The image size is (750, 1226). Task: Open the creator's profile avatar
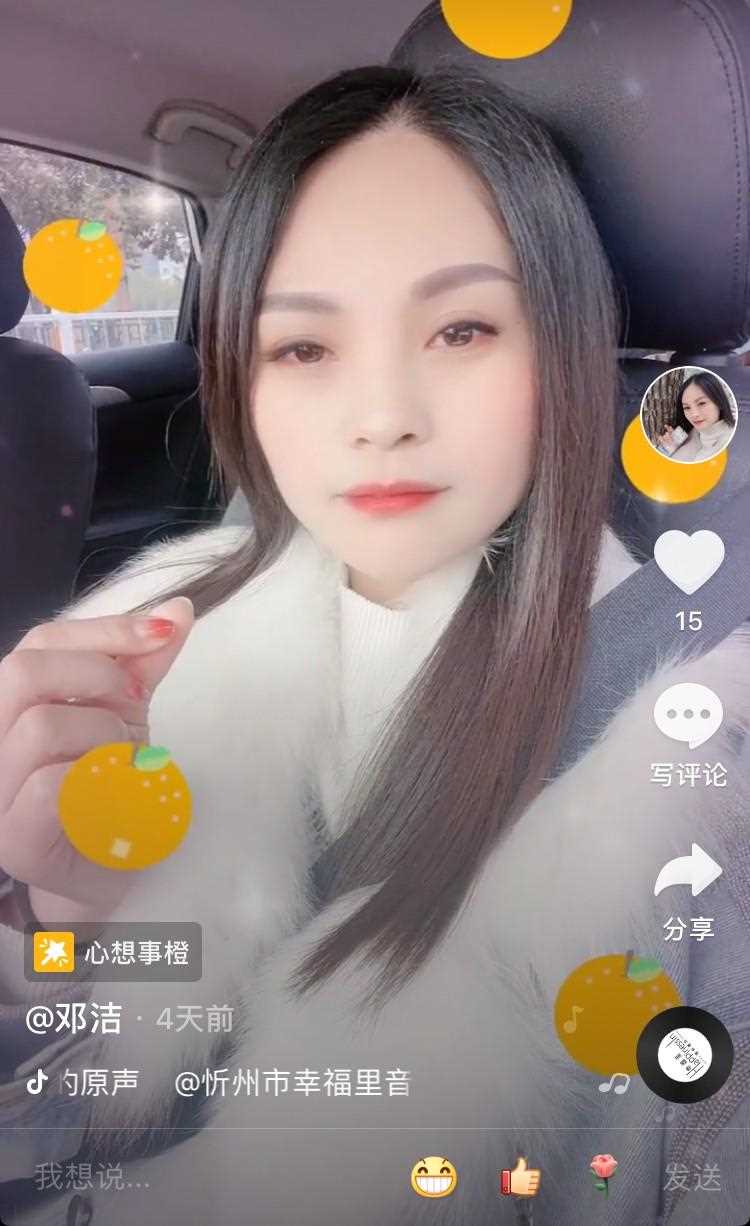click(x=689, y=415)
